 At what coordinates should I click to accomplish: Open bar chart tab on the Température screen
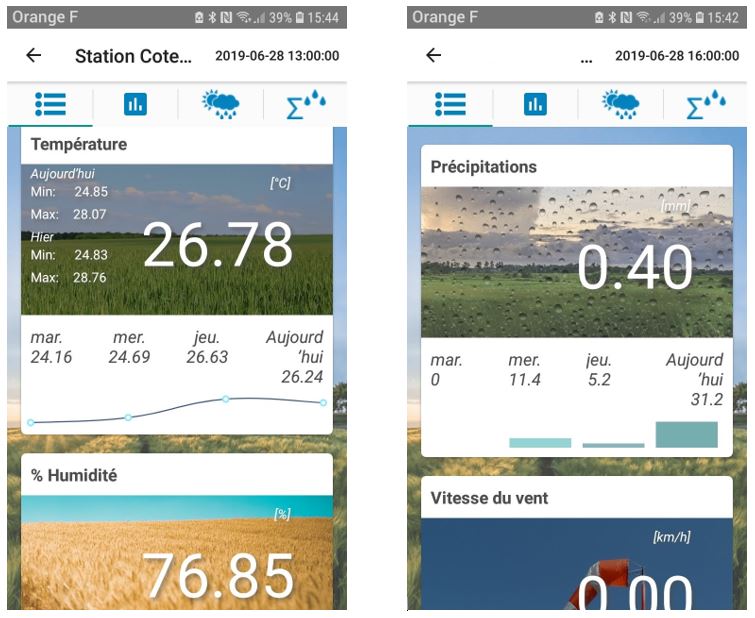click(x=135, y=104)
